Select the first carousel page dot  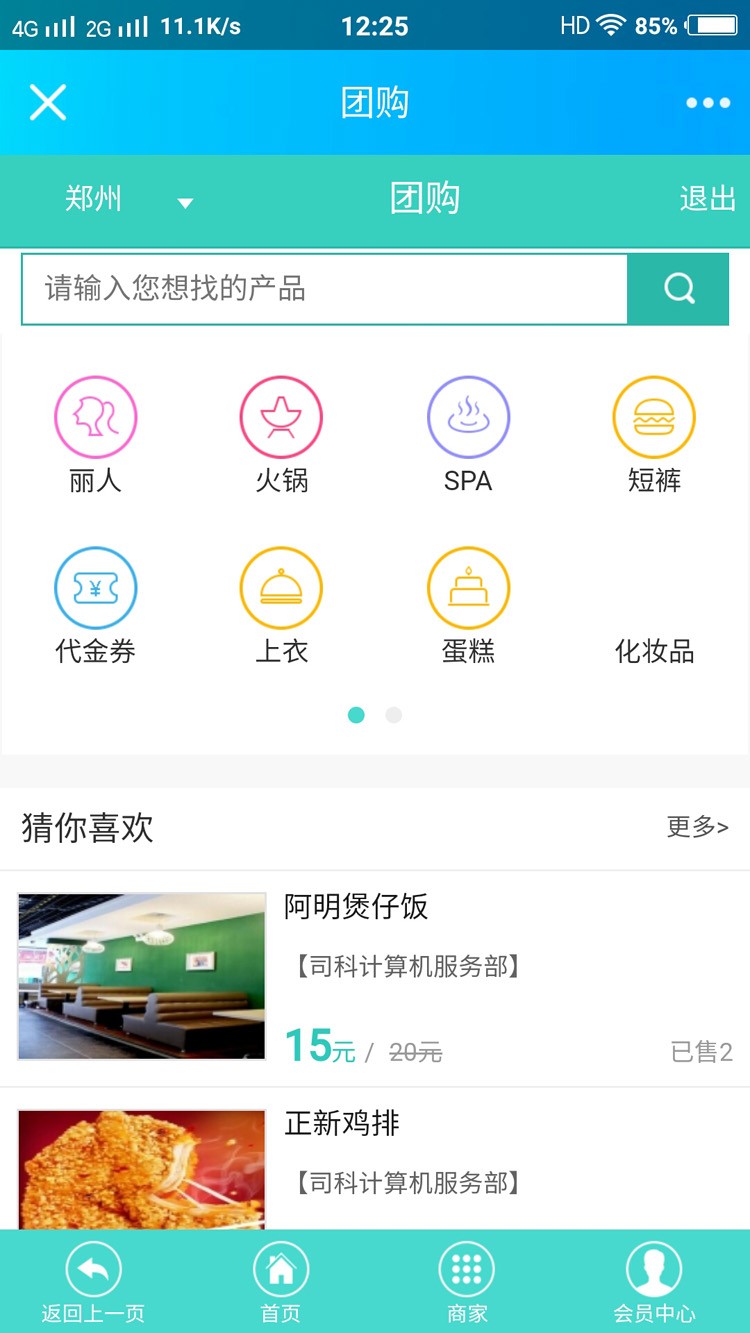[x=357, y=715]
